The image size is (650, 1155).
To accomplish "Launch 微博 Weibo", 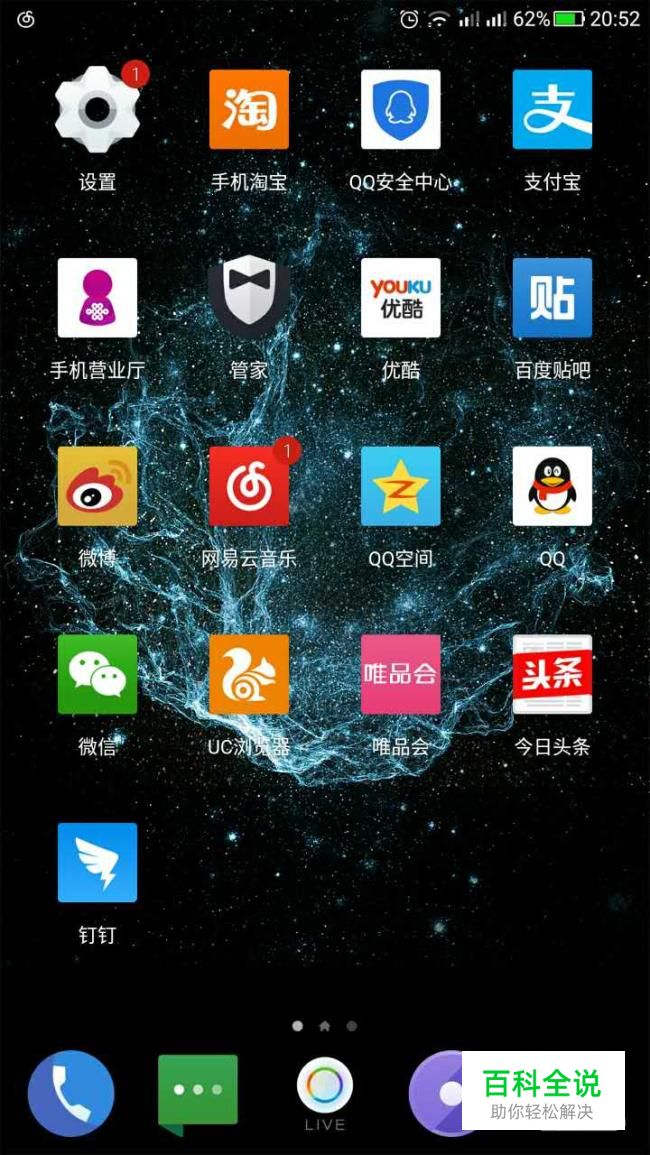I will click(97, 486).
